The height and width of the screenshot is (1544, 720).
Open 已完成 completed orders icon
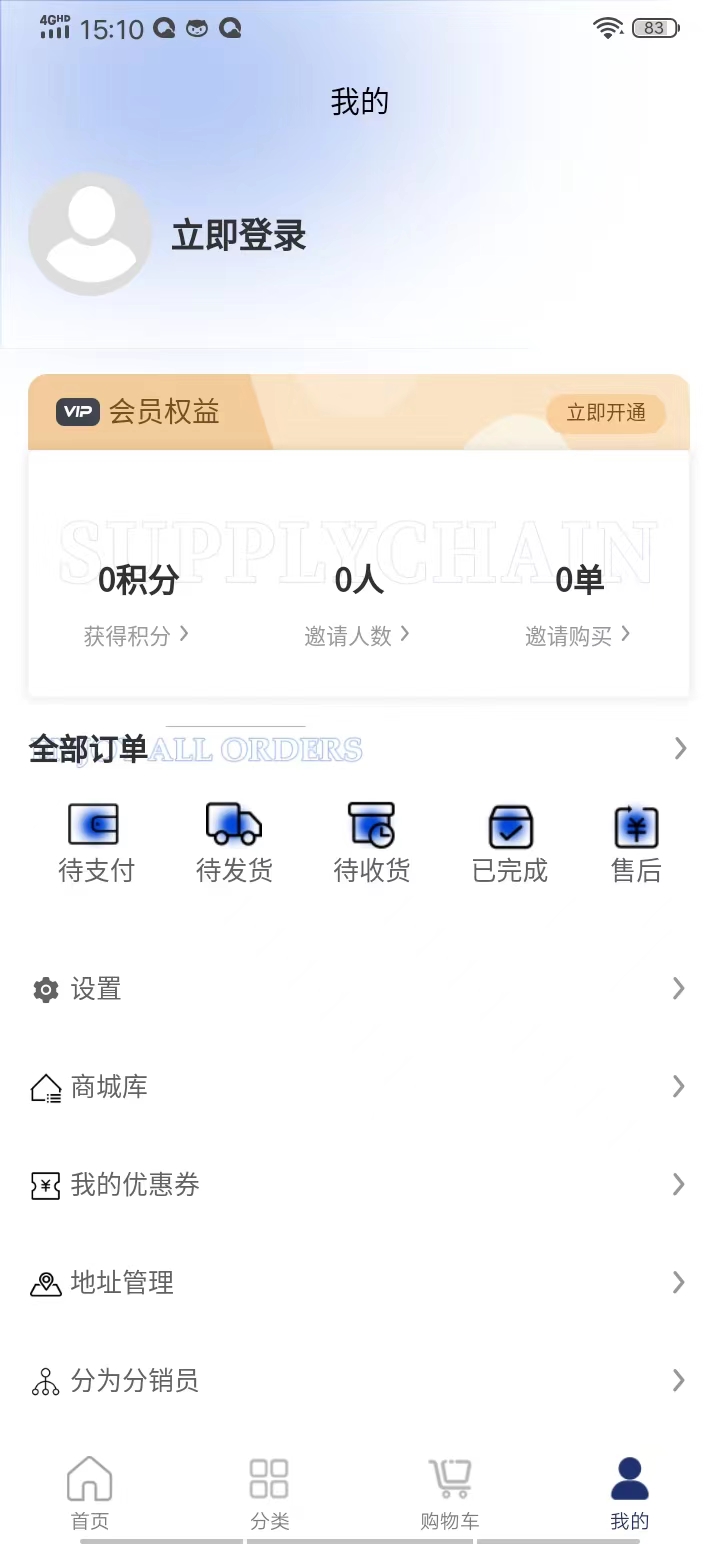(509, 824)
